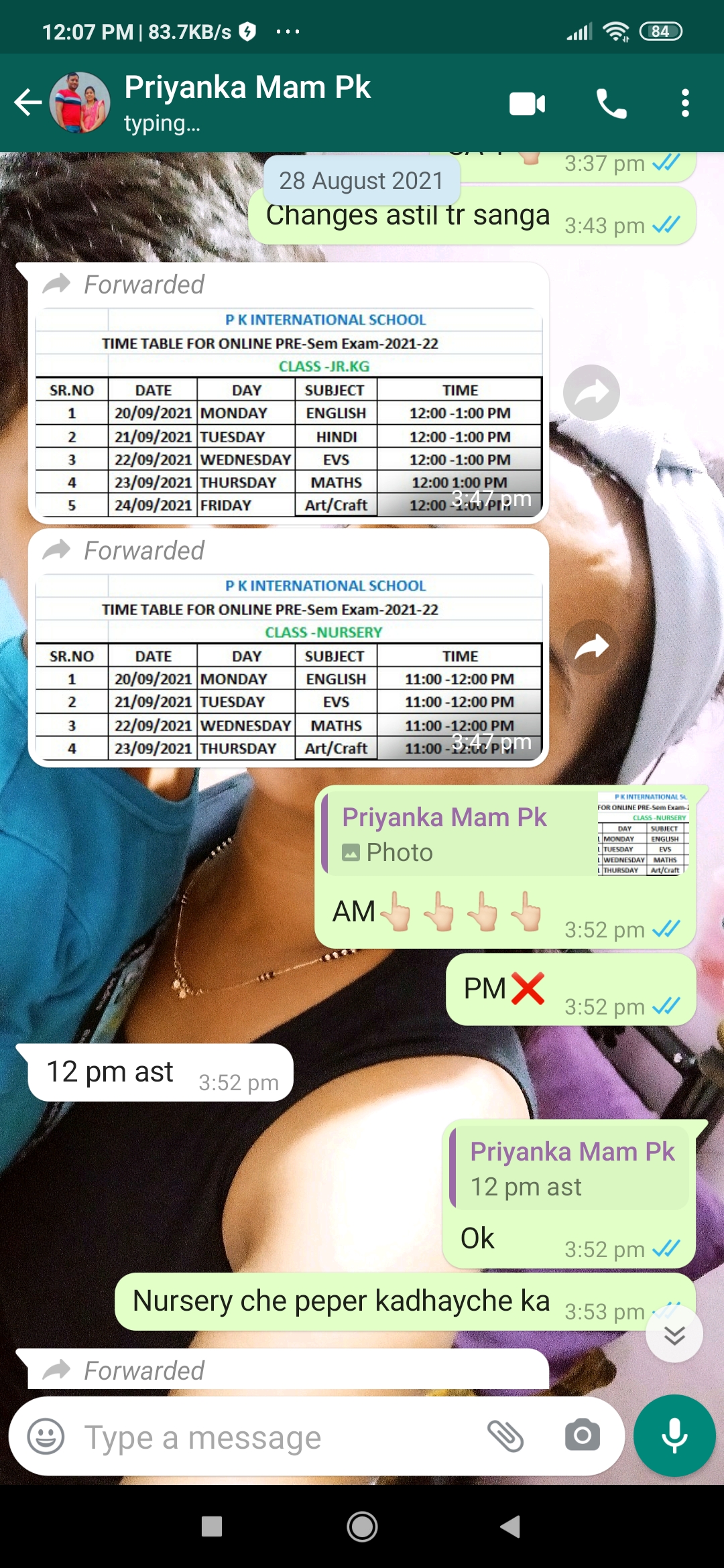This screenshot has width=724, height=1568.
Task: Tap the voice message microphone
Action: point(674,1436)
